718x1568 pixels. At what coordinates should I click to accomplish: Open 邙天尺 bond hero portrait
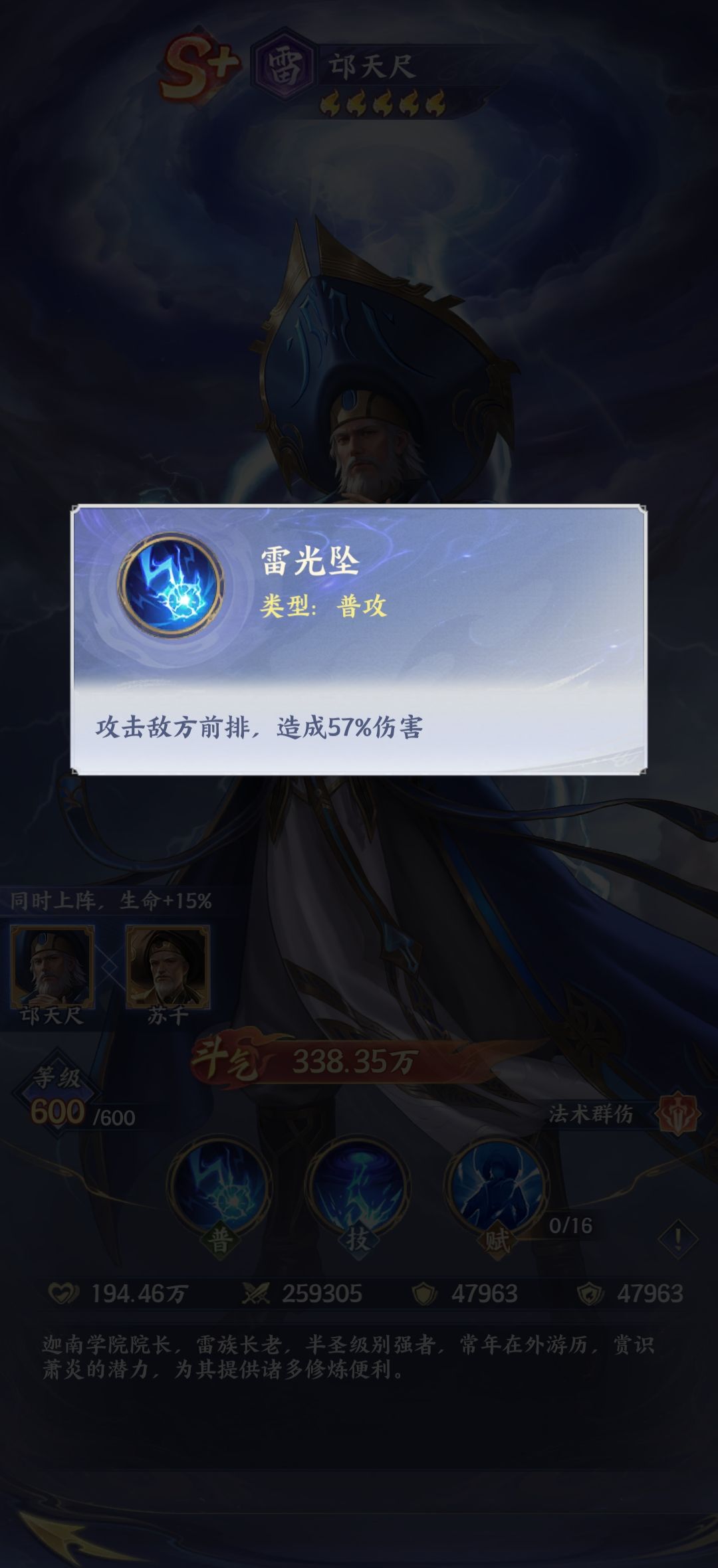(52, 967)
